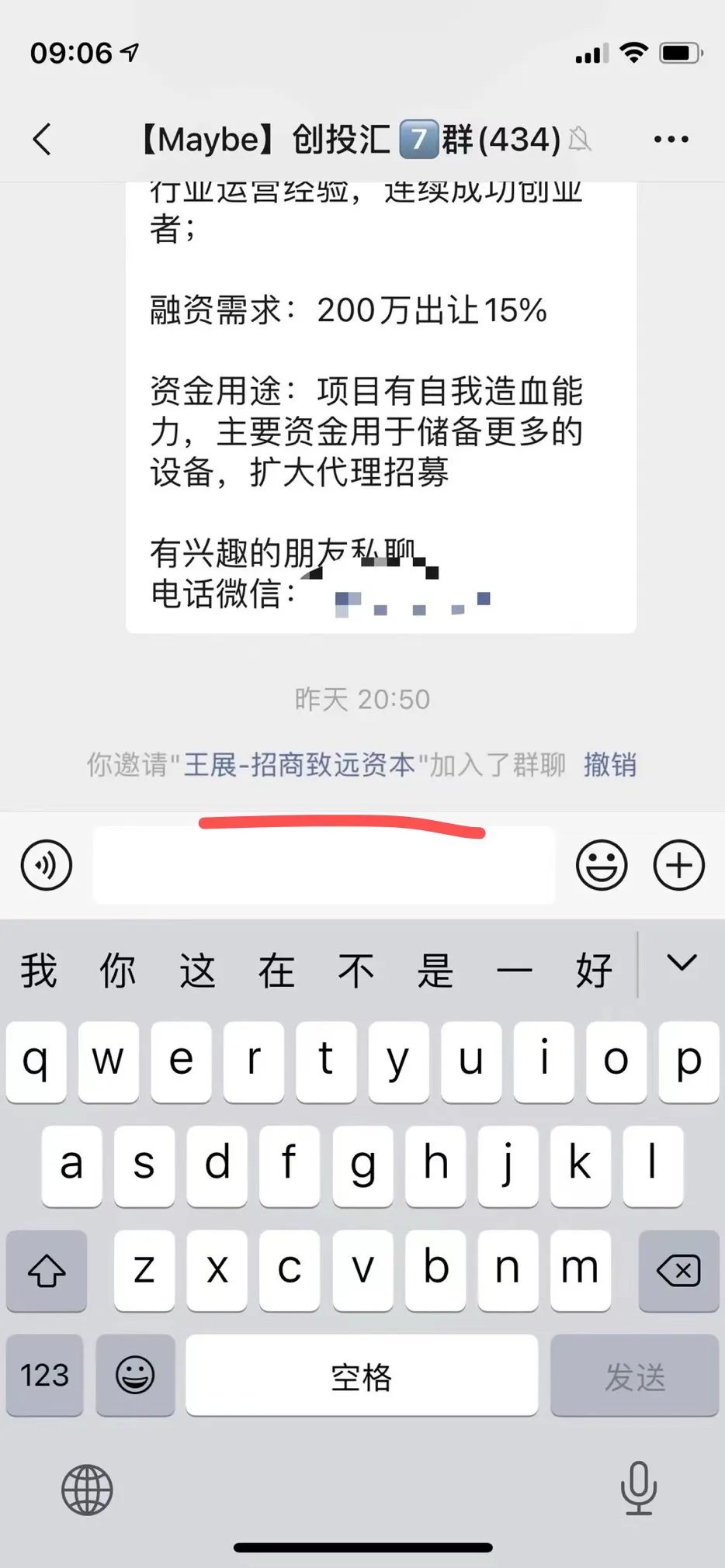Expand the keyboard candidate list
The image size is (725, 1568).
point(682,964)
